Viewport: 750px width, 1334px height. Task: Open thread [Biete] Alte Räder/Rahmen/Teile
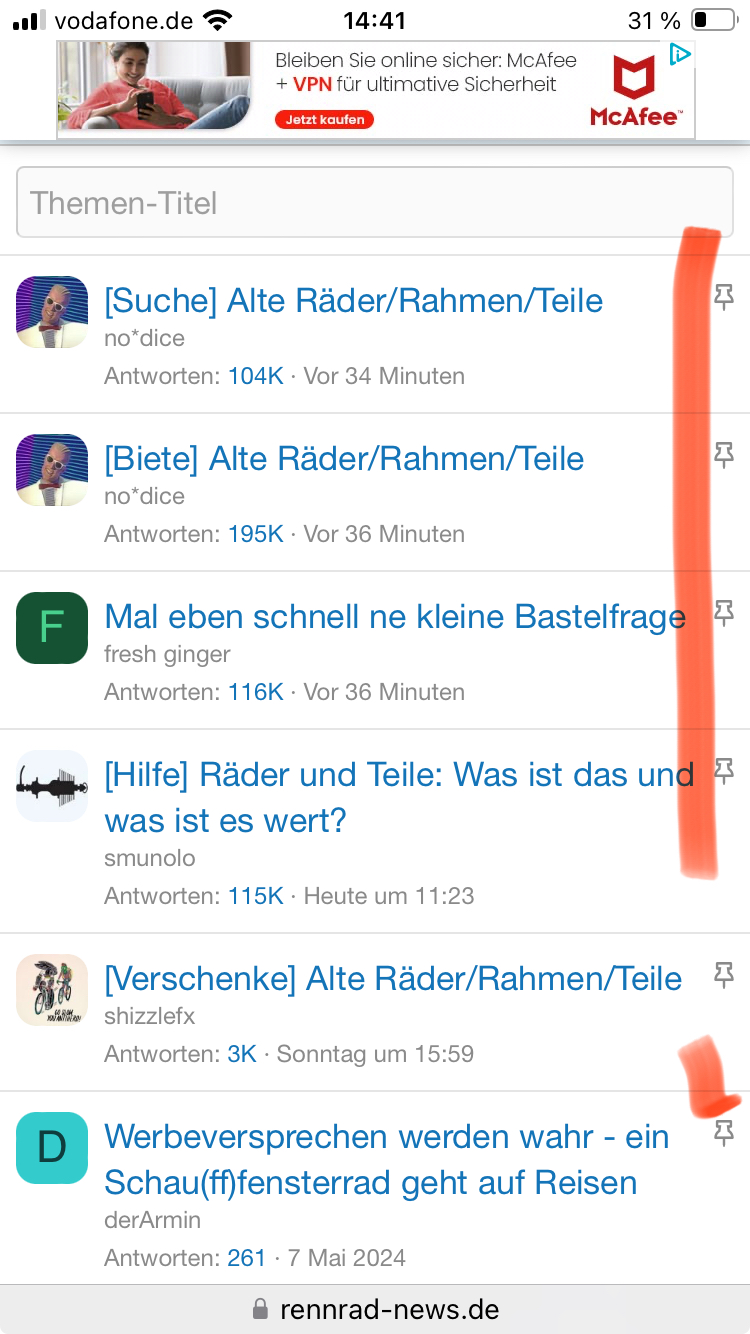(x=344, y=459)
